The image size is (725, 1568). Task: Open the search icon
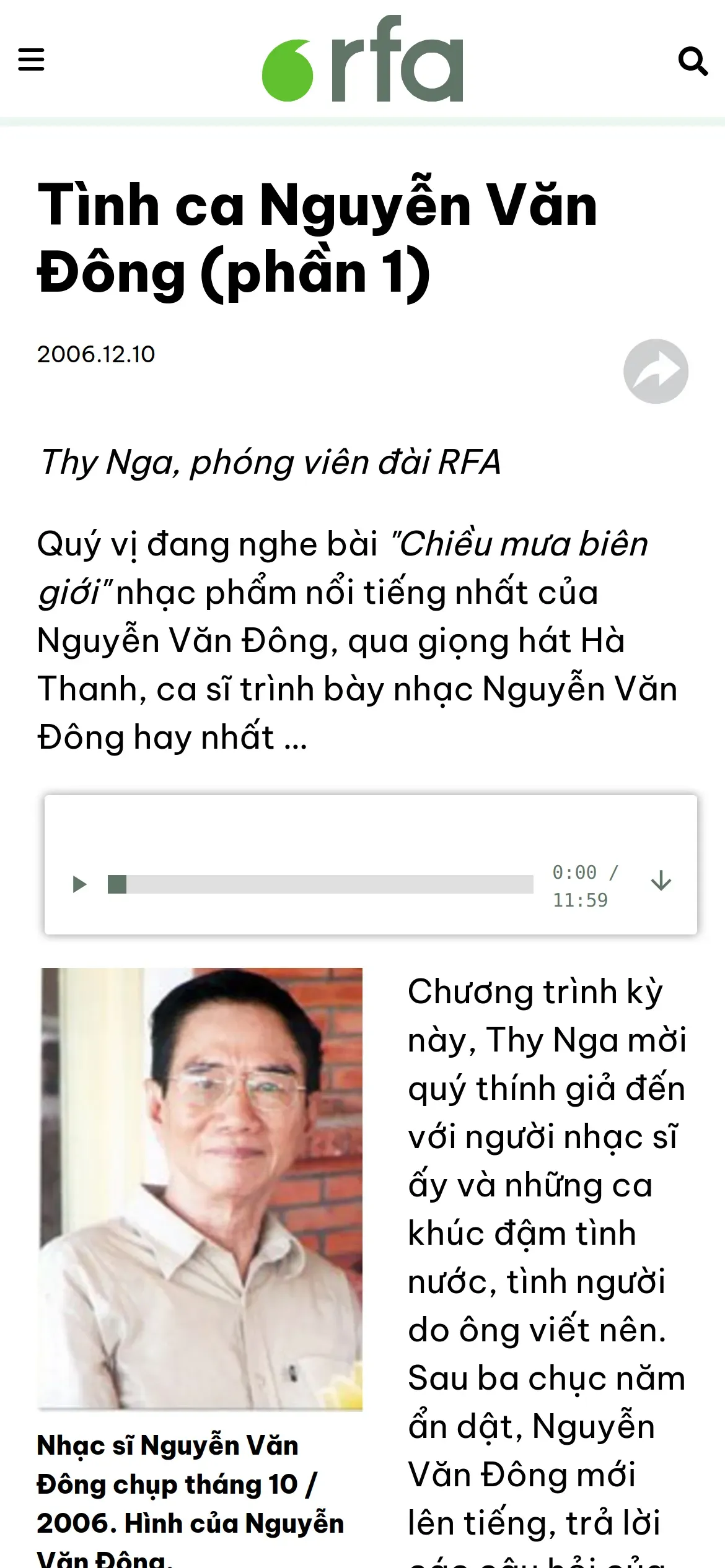[693, 61]
